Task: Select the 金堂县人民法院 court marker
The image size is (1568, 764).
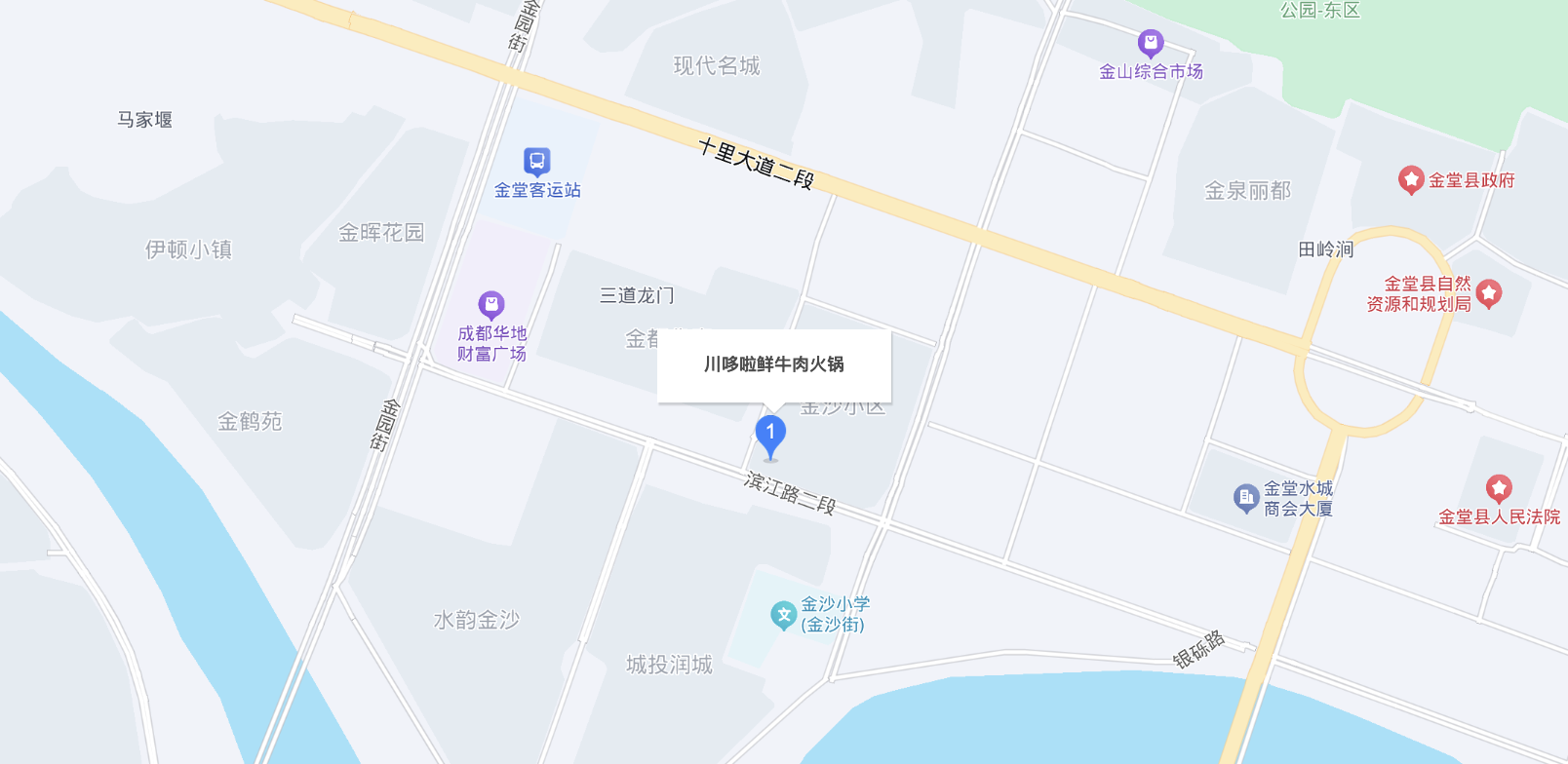Action: 1499,489
